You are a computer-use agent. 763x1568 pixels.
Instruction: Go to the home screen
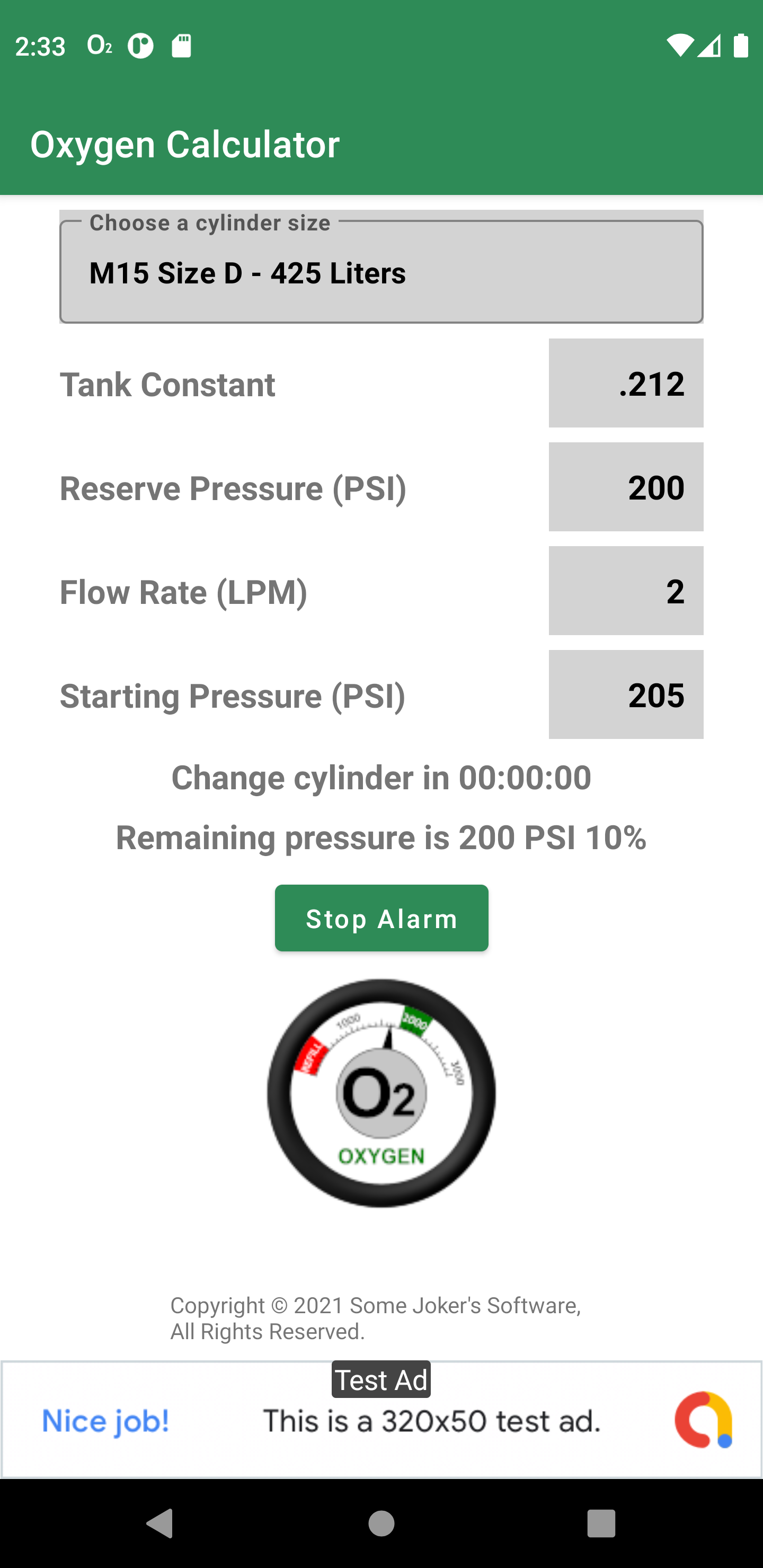tap(381, 1524)
